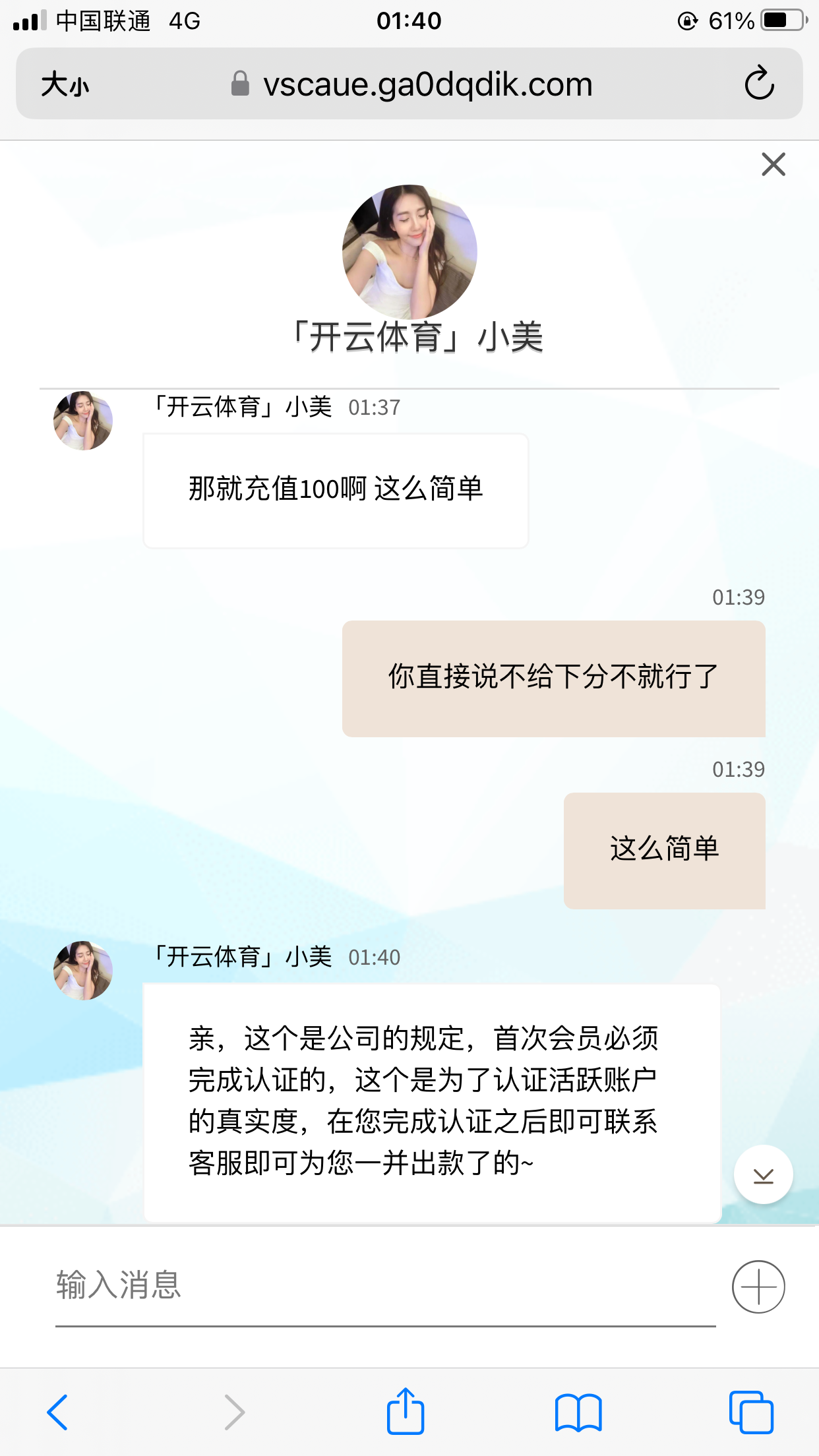Jump to latest message with down arrow
This screenshot has height=1456, width=819.
point(763,1174)
